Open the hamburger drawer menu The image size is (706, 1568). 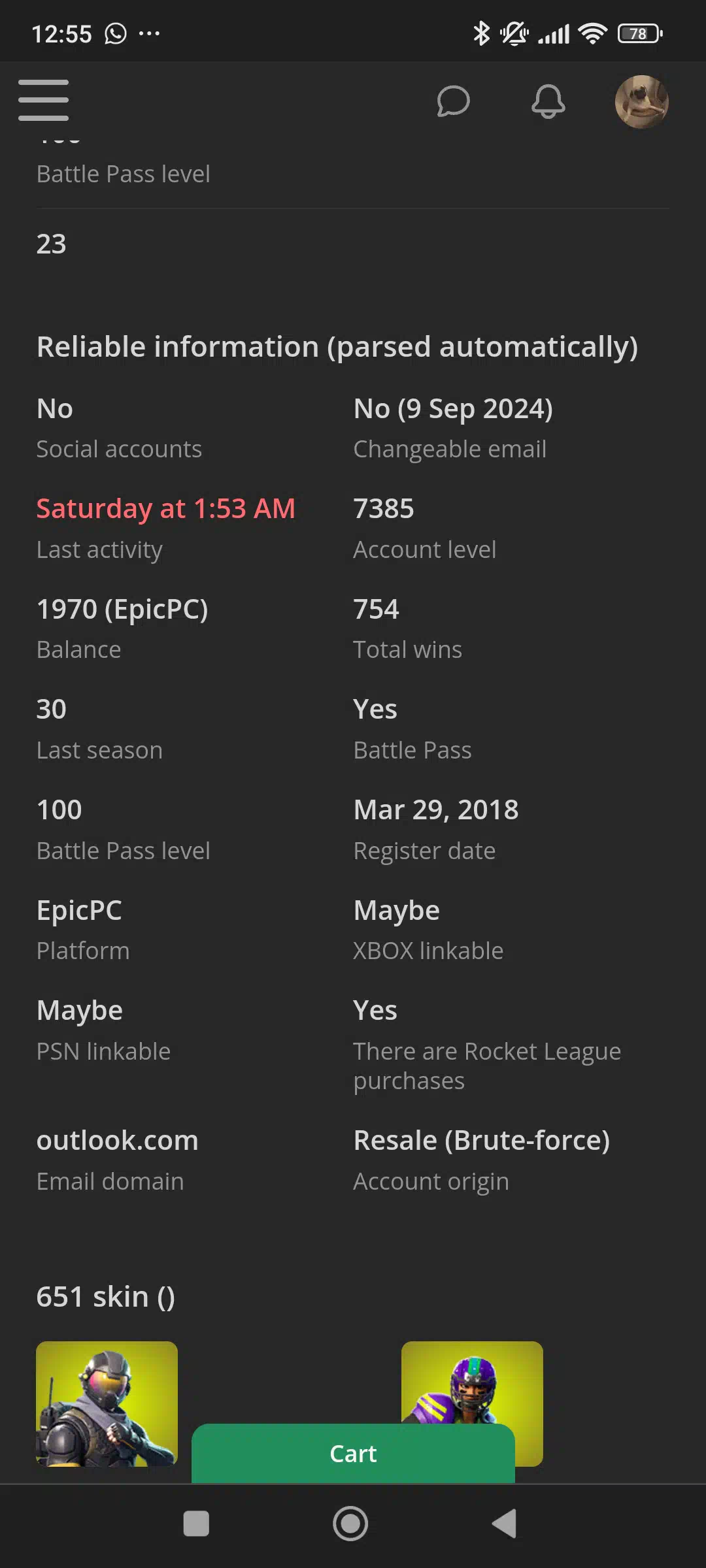click(x=43, y=101)
